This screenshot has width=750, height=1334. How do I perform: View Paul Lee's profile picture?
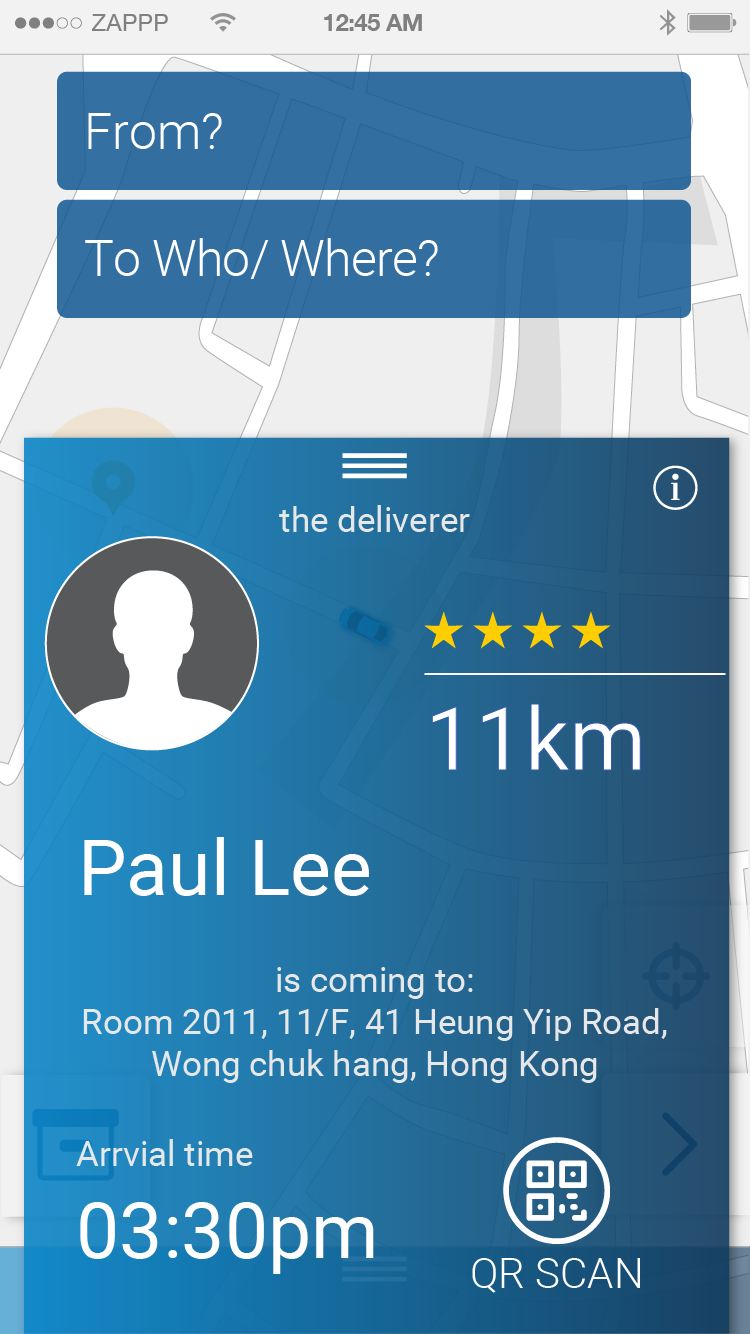click(x=152, y=644)
